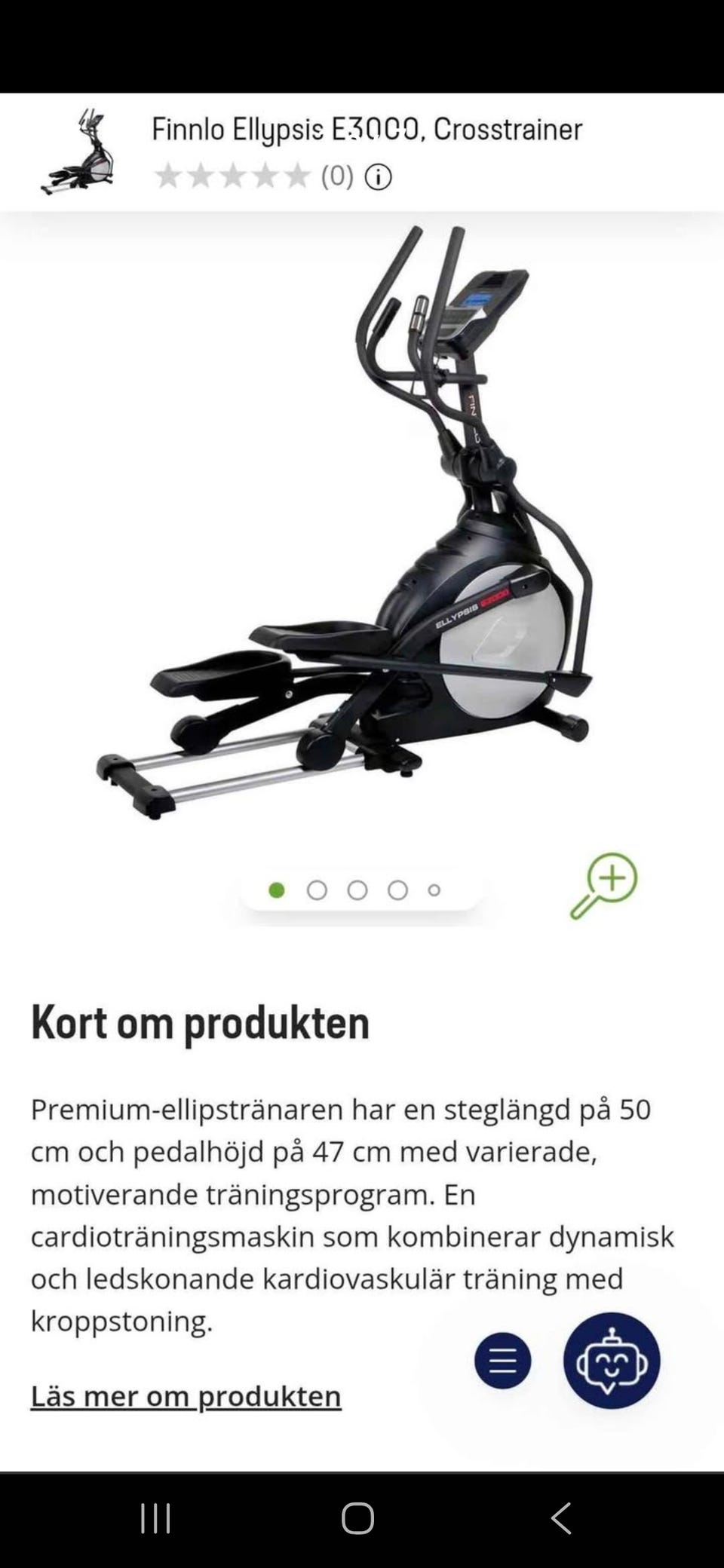The height and width of the screenshot is (1568, 724).
Task: Select the last carousel dot
Action: [434, 890]
